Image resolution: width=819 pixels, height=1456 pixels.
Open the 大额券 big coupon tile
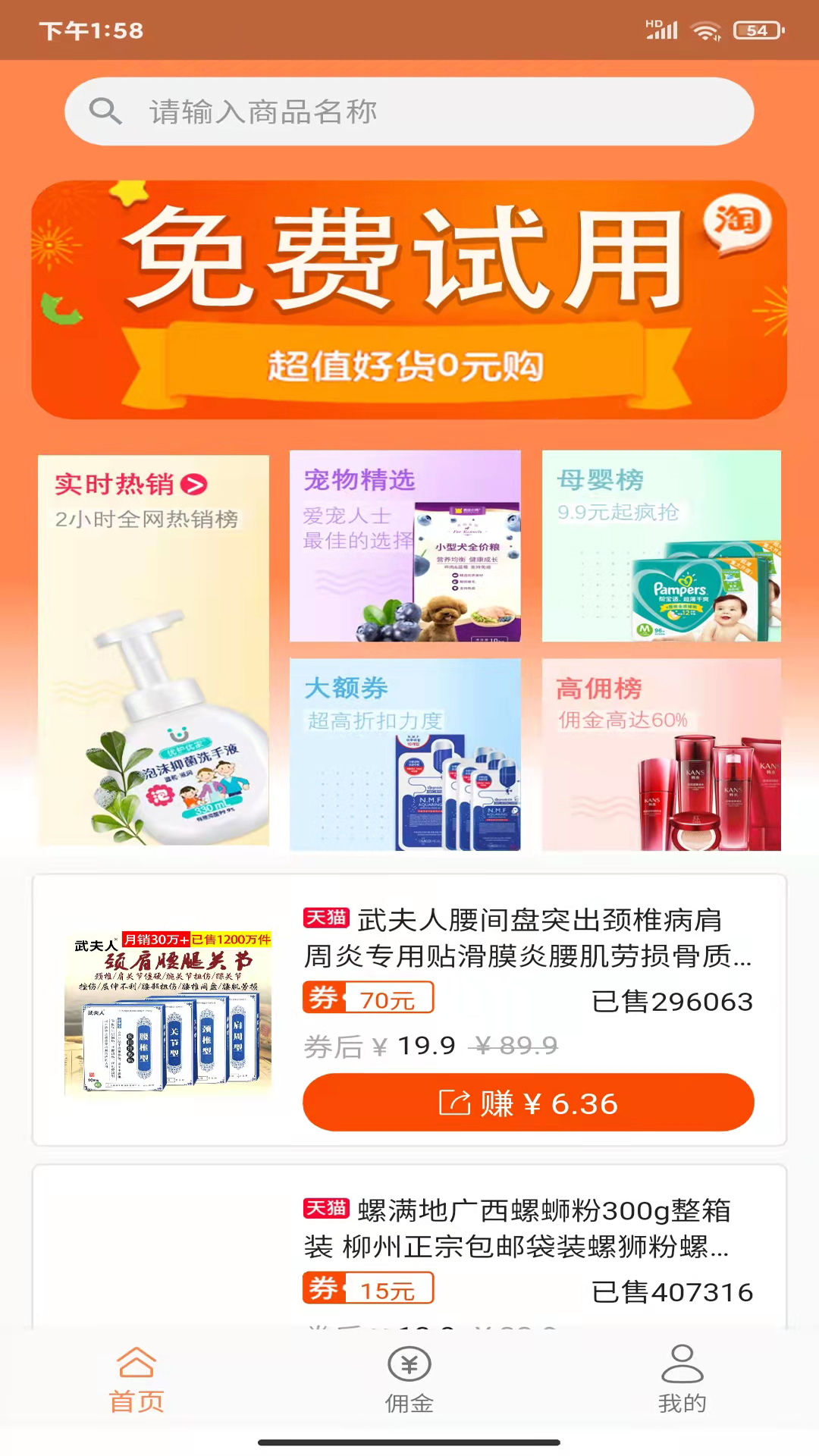405,755
